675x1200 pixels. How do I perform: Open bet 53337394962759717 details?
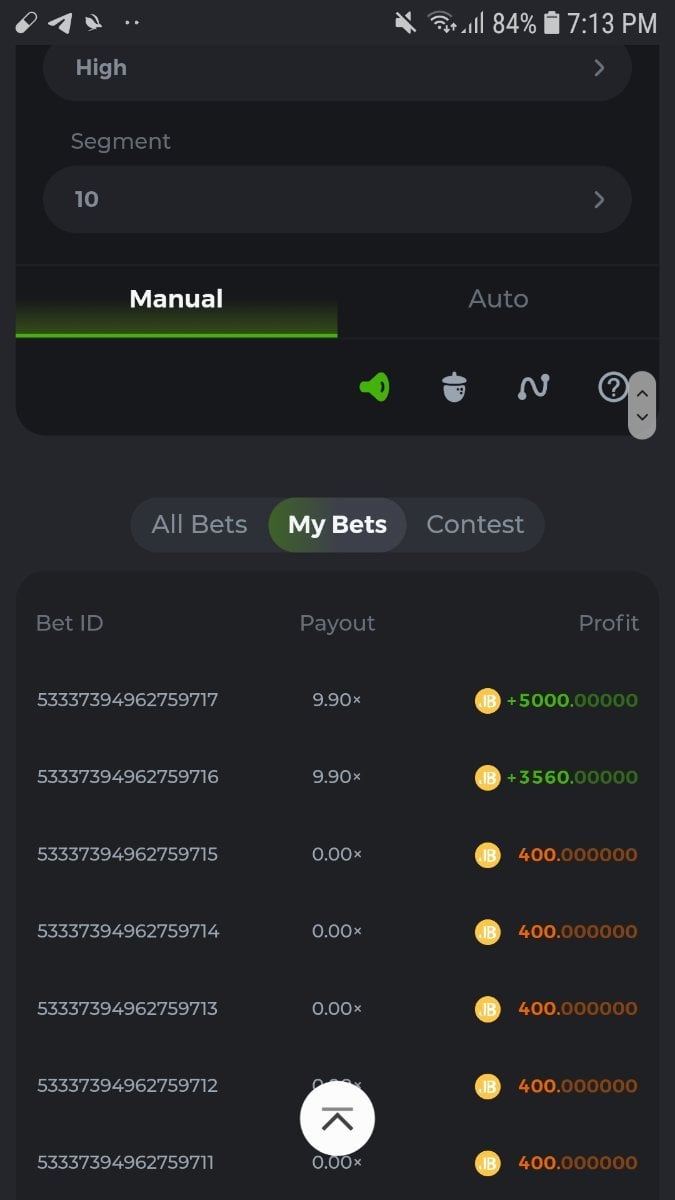tap(128, 700)
